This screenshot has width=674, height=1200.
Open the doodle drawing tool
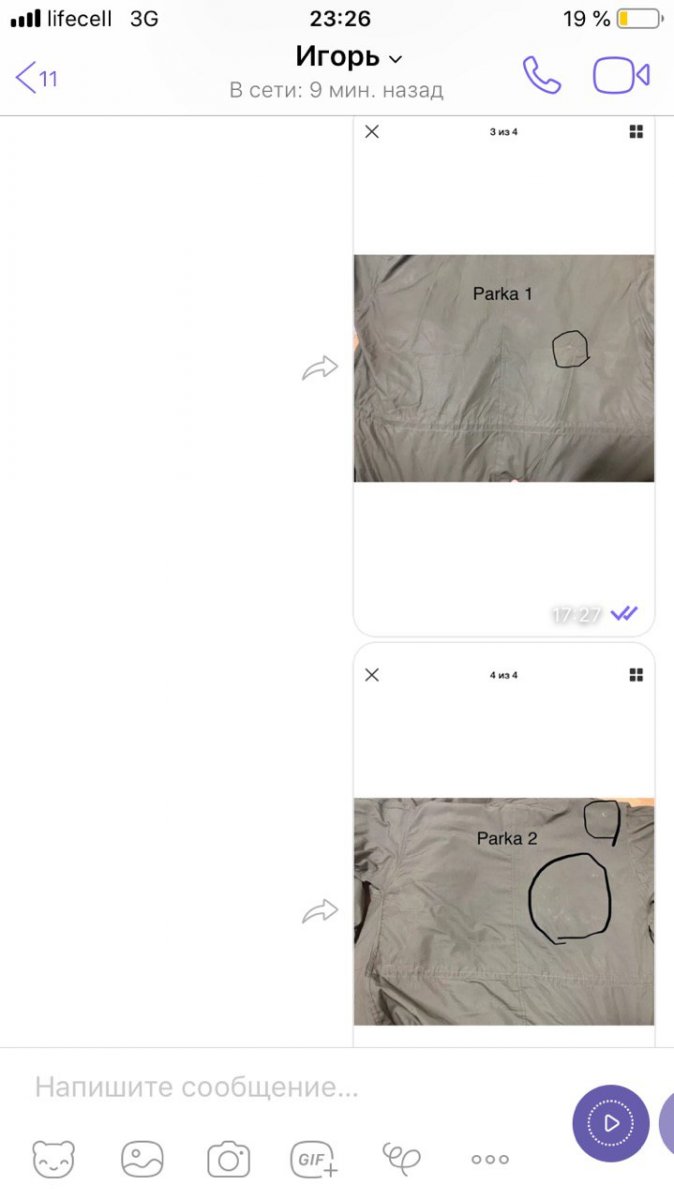click(401, 1158)
